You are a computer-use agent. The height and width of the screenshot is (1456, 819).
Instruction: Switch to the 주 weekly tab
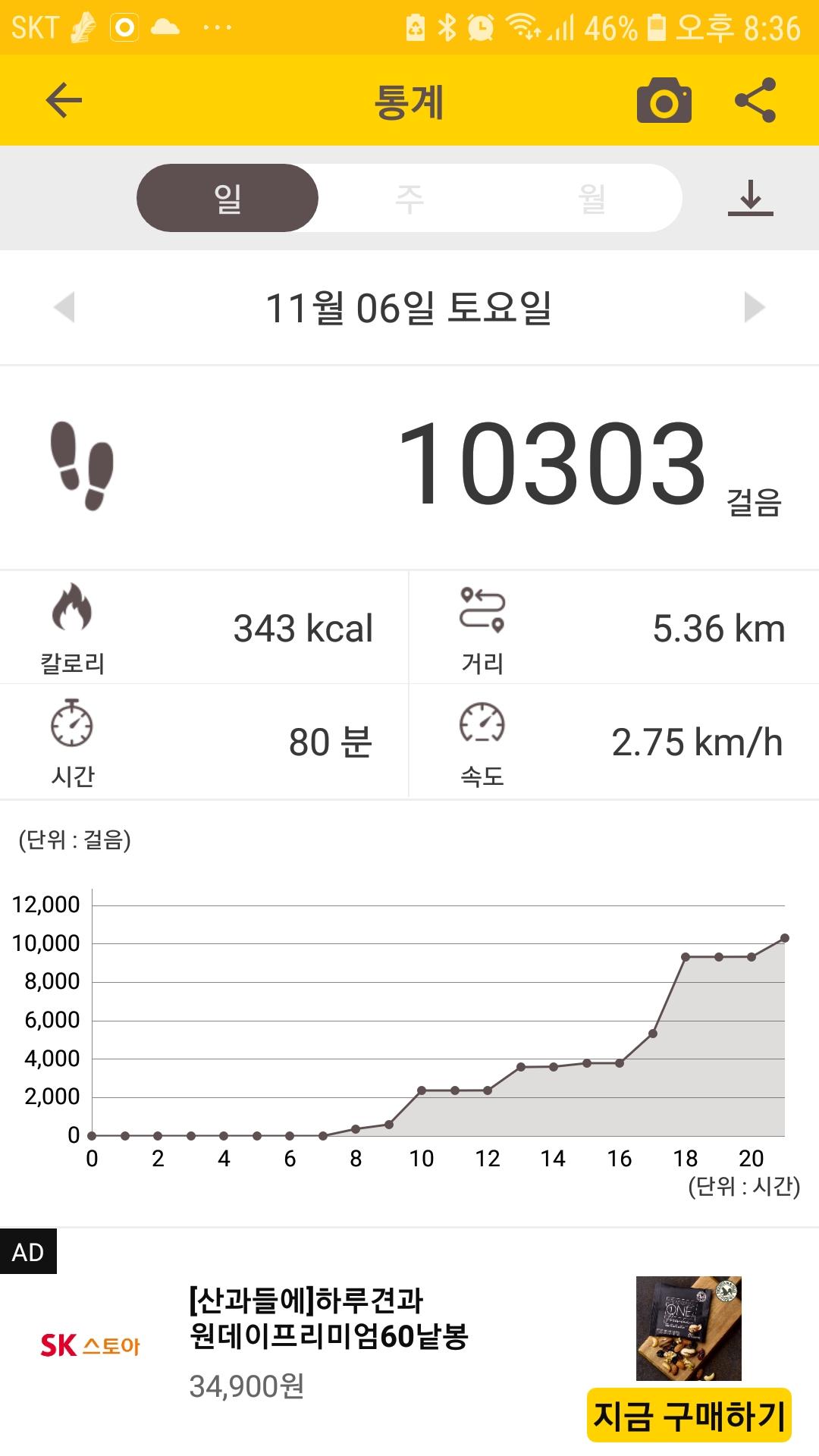click(x=409, y=199)
